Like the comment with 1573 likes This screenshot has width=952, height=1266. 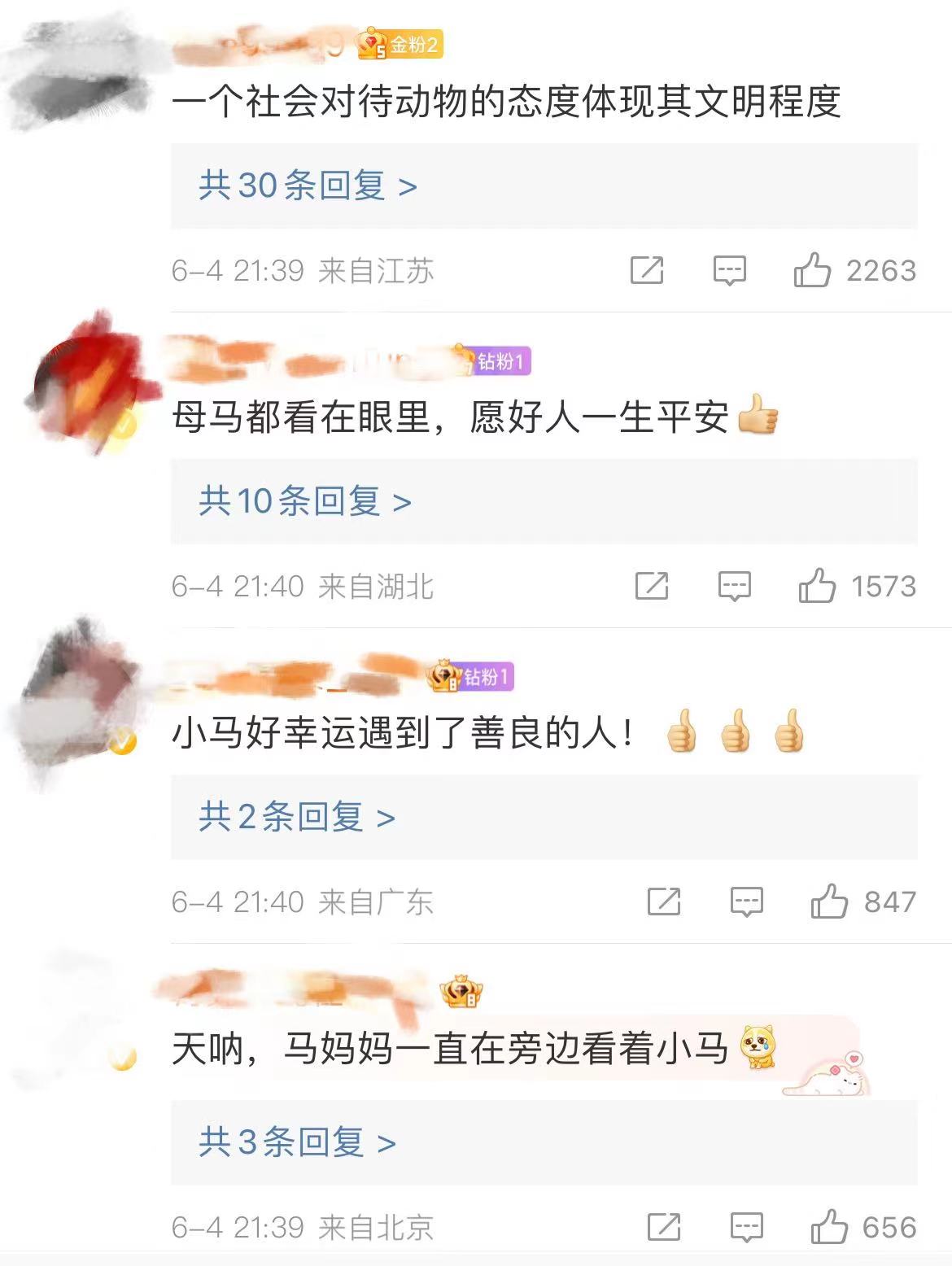tap(817, 586)
